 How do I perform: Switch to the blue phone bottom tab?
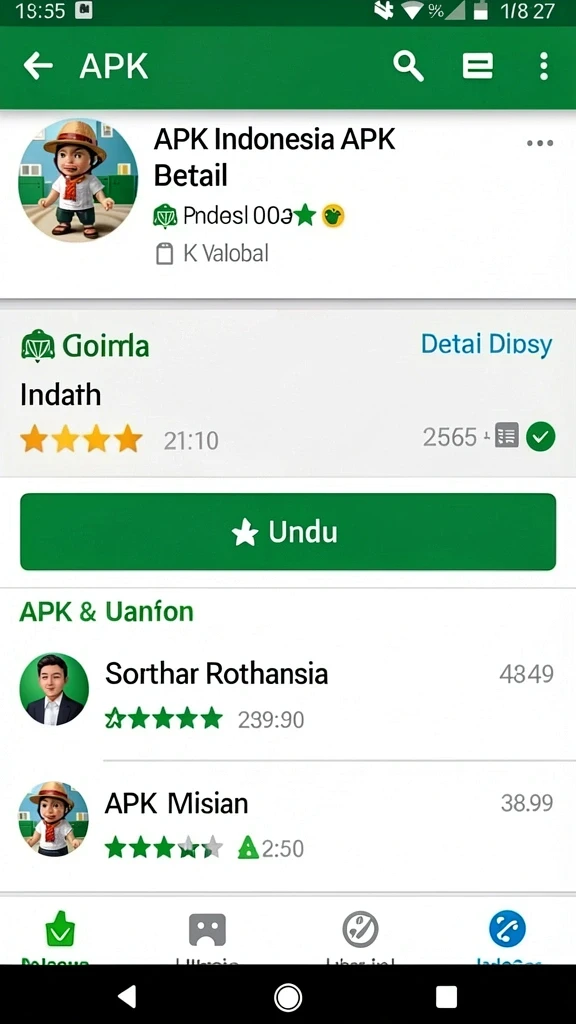507,934
